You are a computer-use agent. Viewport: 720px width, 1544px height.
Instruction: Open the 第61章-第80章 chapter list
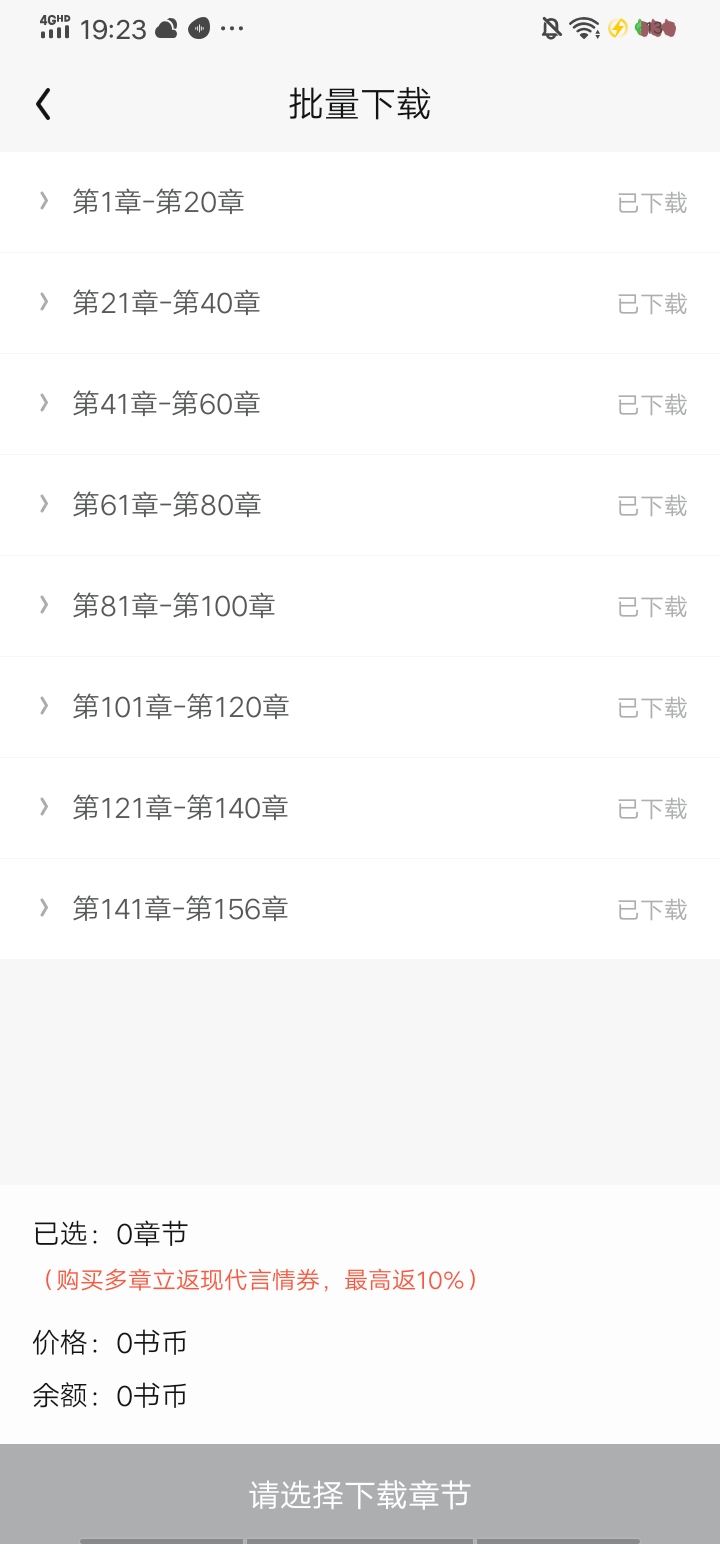click(360, 505)
